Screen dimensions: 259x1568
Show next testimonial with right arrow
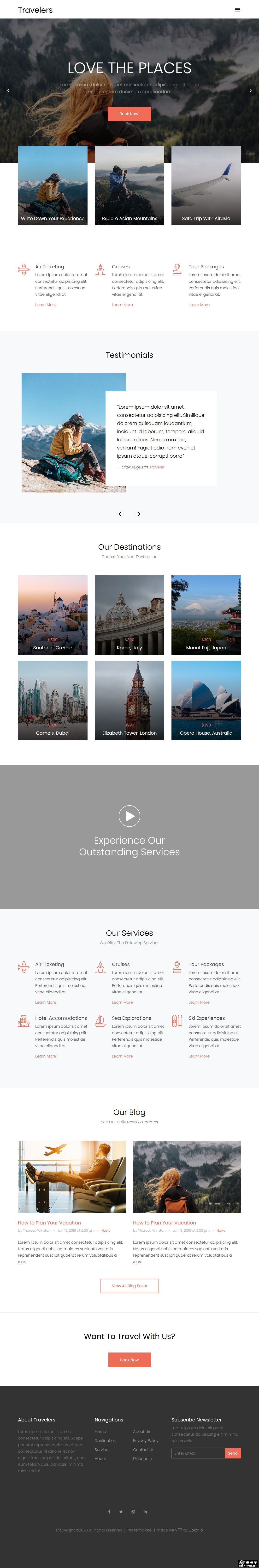click(x=138, y=514)
